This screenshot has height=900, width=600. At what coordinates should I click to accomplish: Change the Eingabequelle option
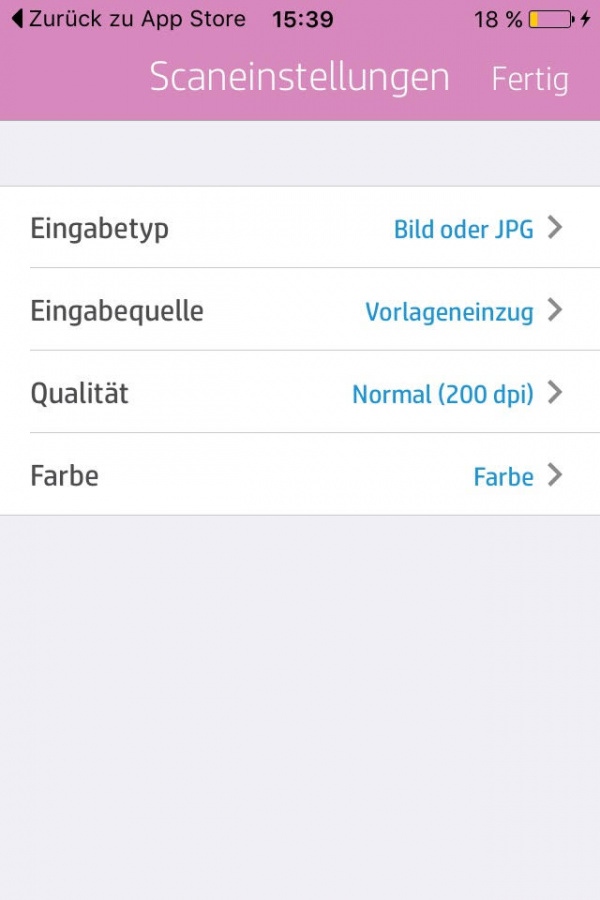click(300, 311)
